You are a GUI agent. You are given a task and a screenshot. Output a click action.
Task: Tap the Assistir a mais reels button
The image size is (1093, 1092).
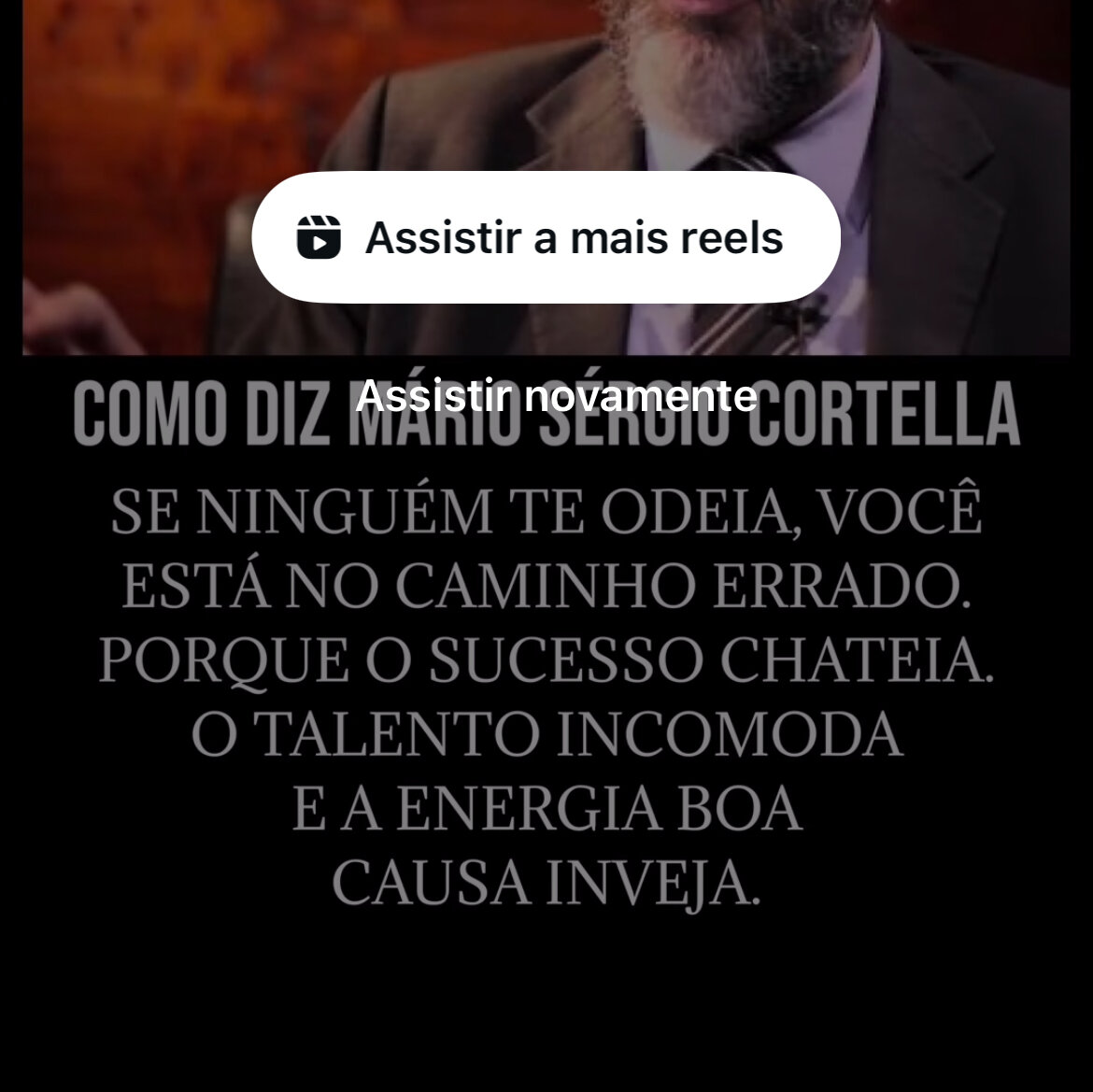546,237
